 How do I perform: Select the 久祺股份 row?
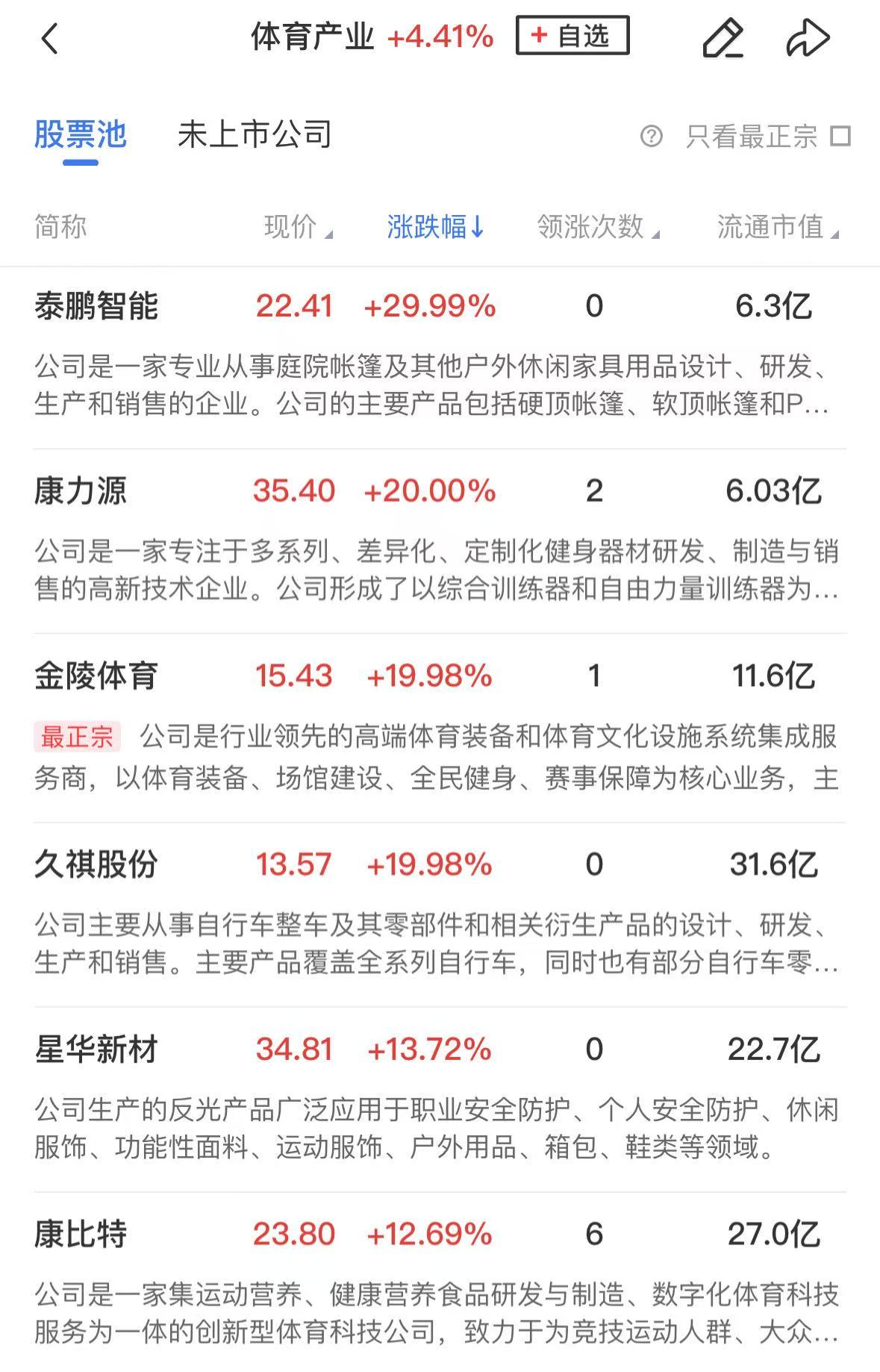[x=96, y=864]
